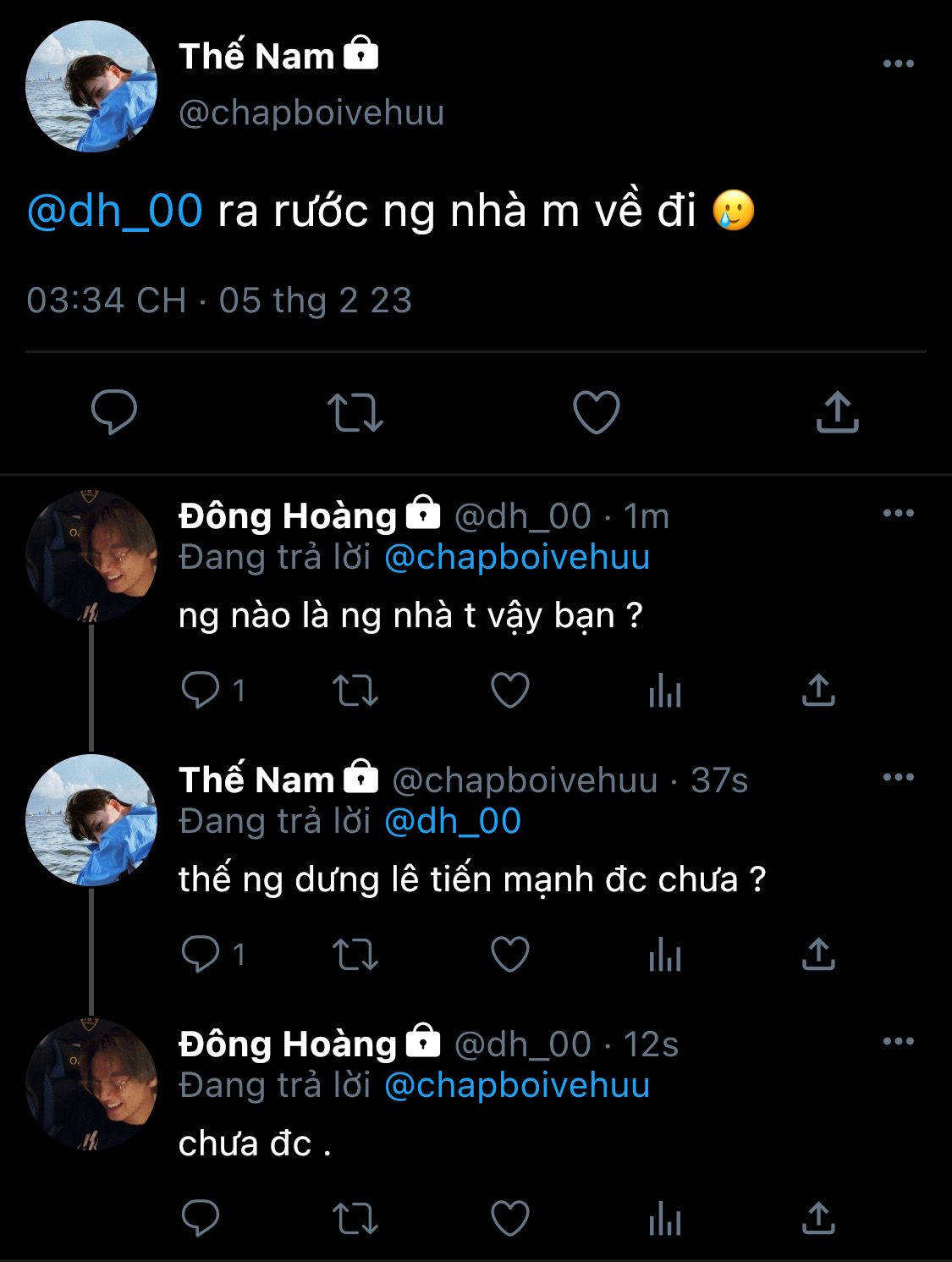952x1262 pixels.
Task: Reply to "ng nào là ng nhà t vậy bạn ?"
Action: coord(201,691)
